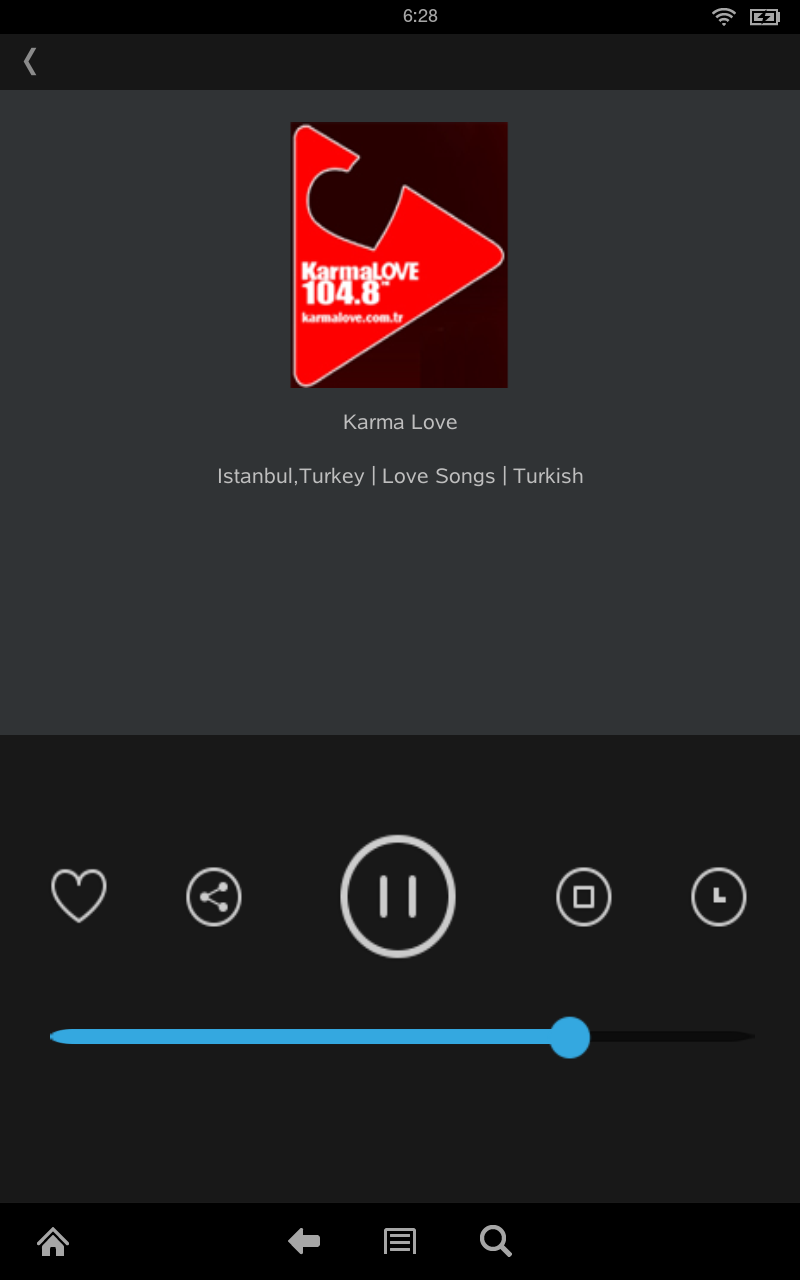The width and height of the screenshot is (800, 1280).
Task: Open the sleep timer clock
Action: (719, 897)
